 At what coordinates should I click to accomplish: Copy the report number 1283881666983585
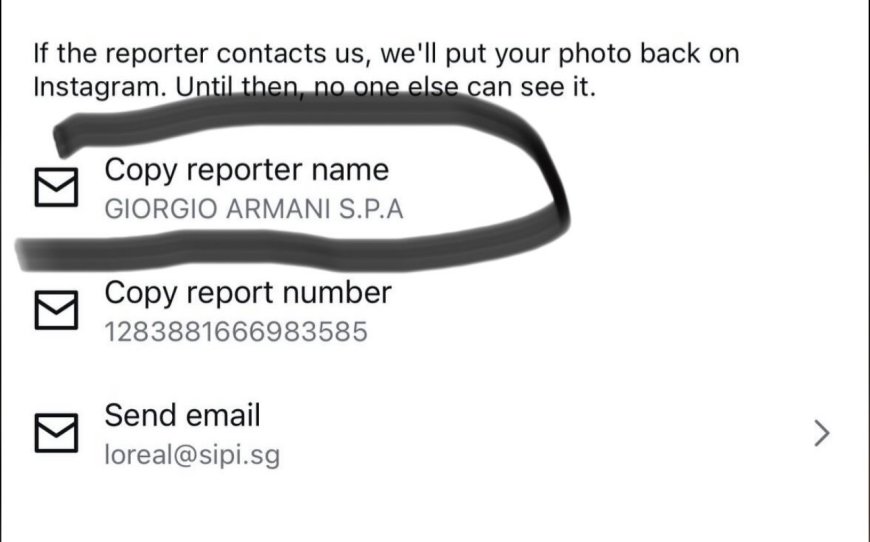point(247,311)
